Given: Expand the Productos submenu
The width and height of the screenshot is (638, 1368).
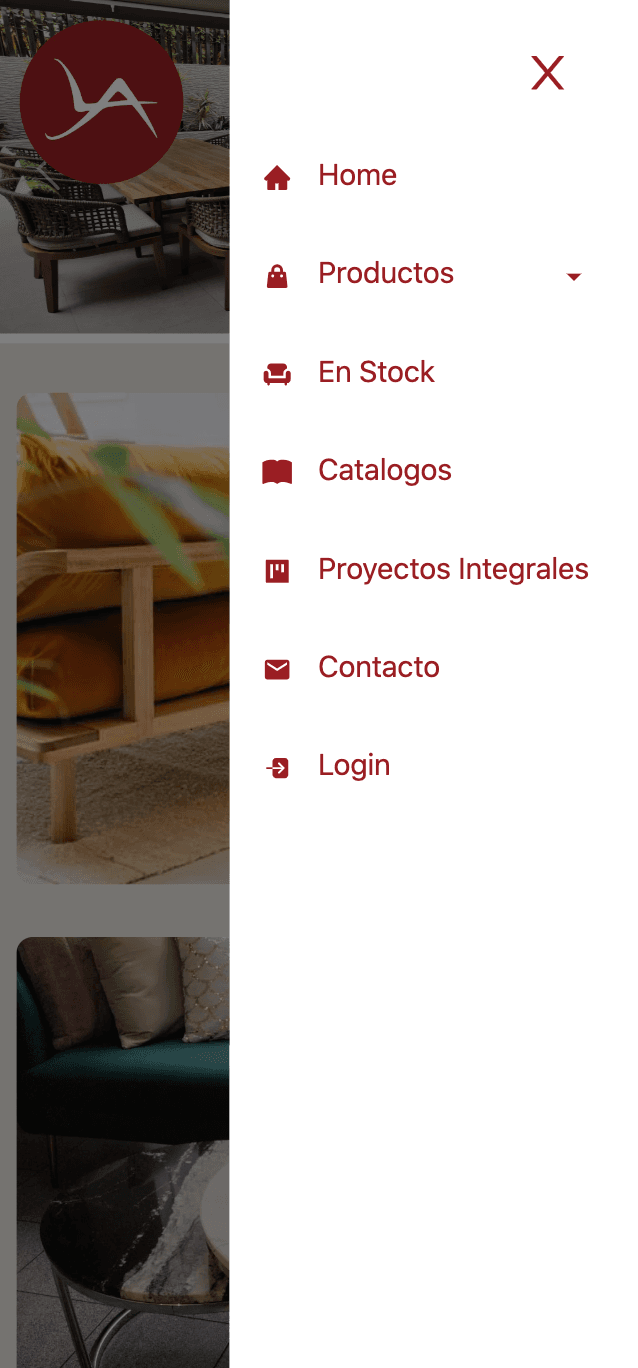Looking at the screenshot, I should click(x=573, y=276).
